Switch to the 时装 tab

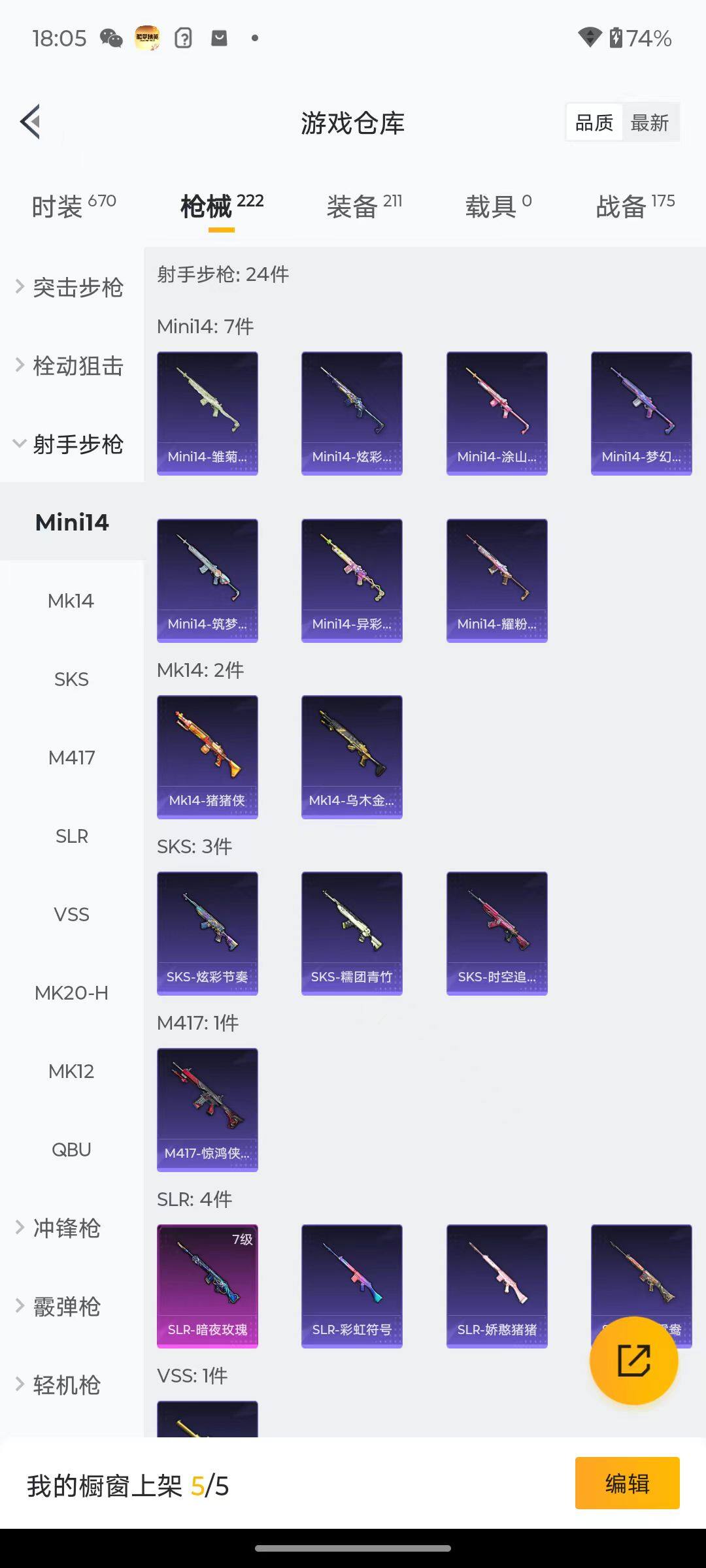[73, 206]
